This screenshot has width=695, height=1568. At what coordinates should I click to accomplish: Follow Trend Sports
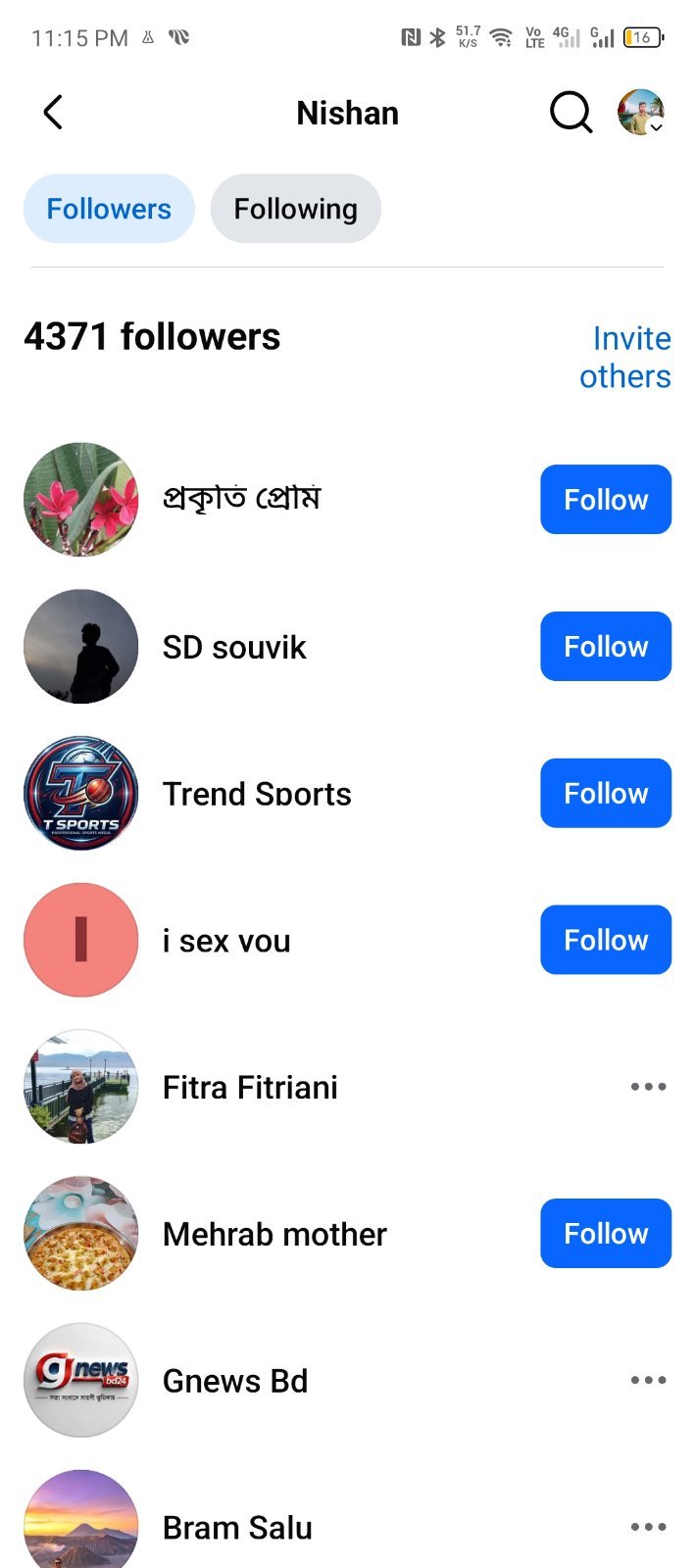tap(606, 793)
